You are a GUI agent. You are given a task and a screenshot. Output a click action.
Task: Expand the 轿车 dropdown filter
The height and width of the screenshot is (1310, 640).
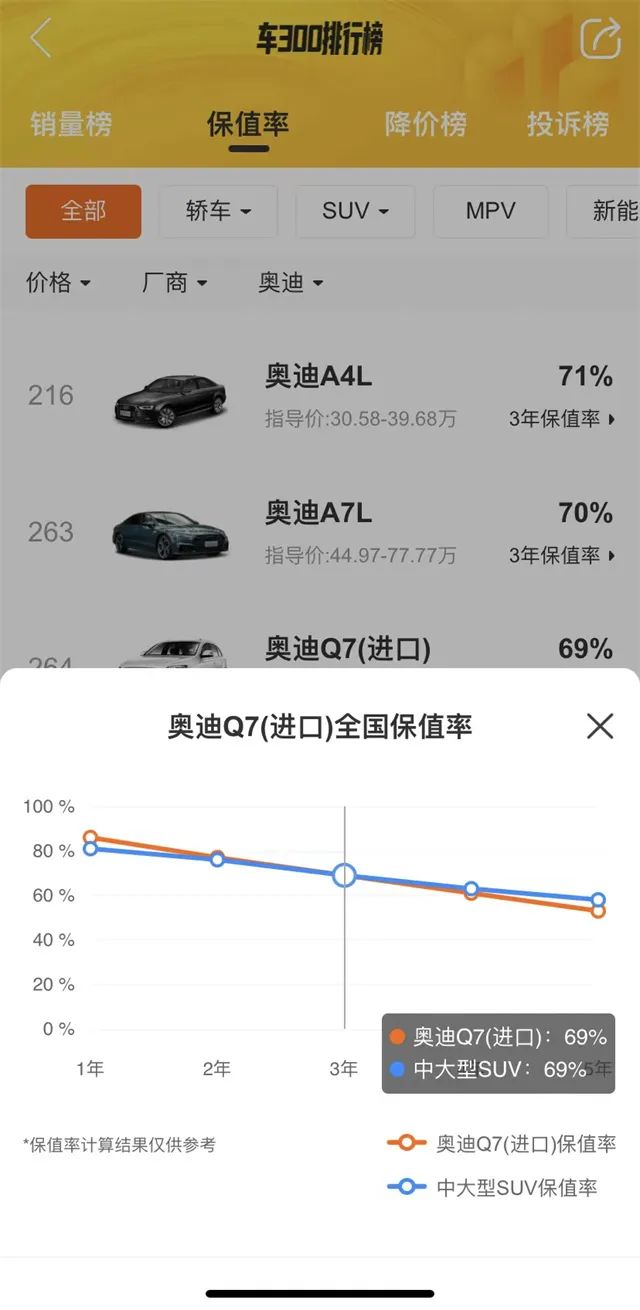pyautogui.click(x=217, y=211)
